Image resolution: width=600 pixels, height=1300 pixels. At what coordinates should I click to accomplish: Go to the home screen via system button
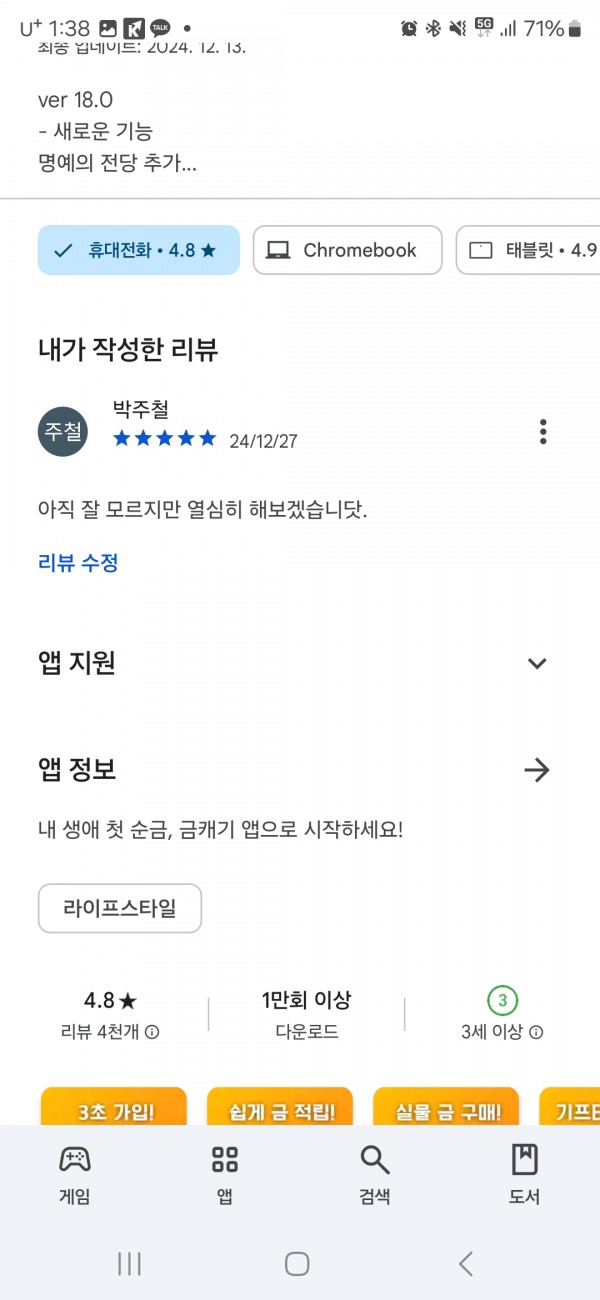[297, 1264]
